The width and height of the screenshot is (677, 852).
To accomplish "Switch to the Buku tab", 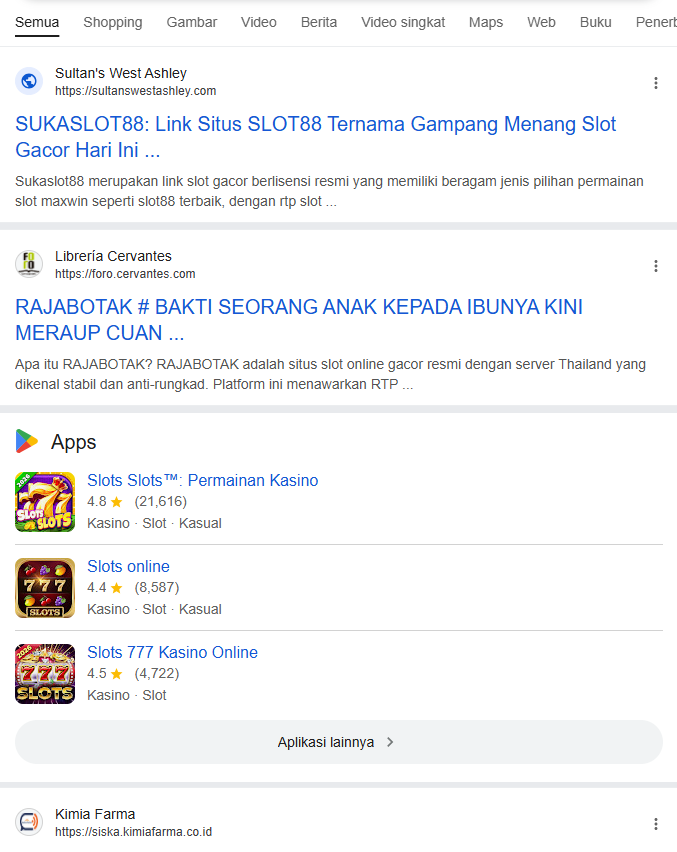I will click(x=595, y=22).
